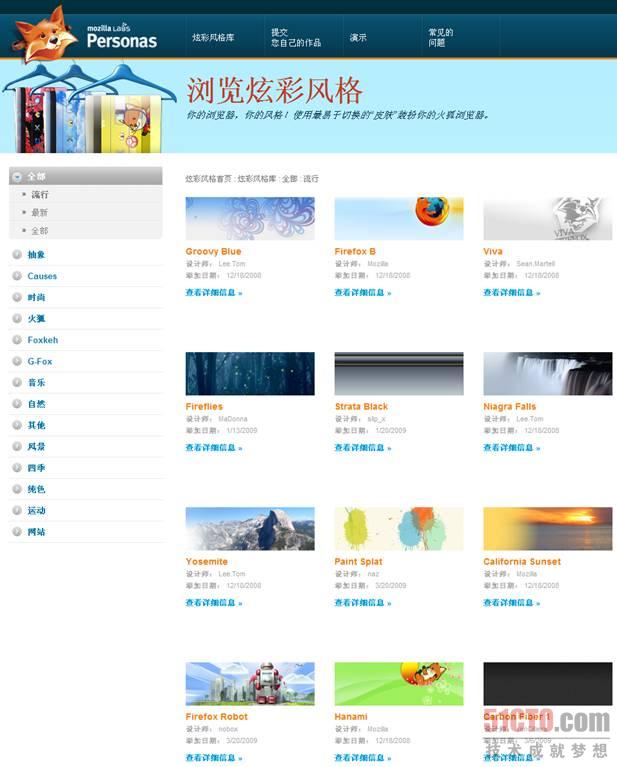Open the Groovy Blue persona thumbnail
This screenshot has width=617, height=767.
[250, 218]
